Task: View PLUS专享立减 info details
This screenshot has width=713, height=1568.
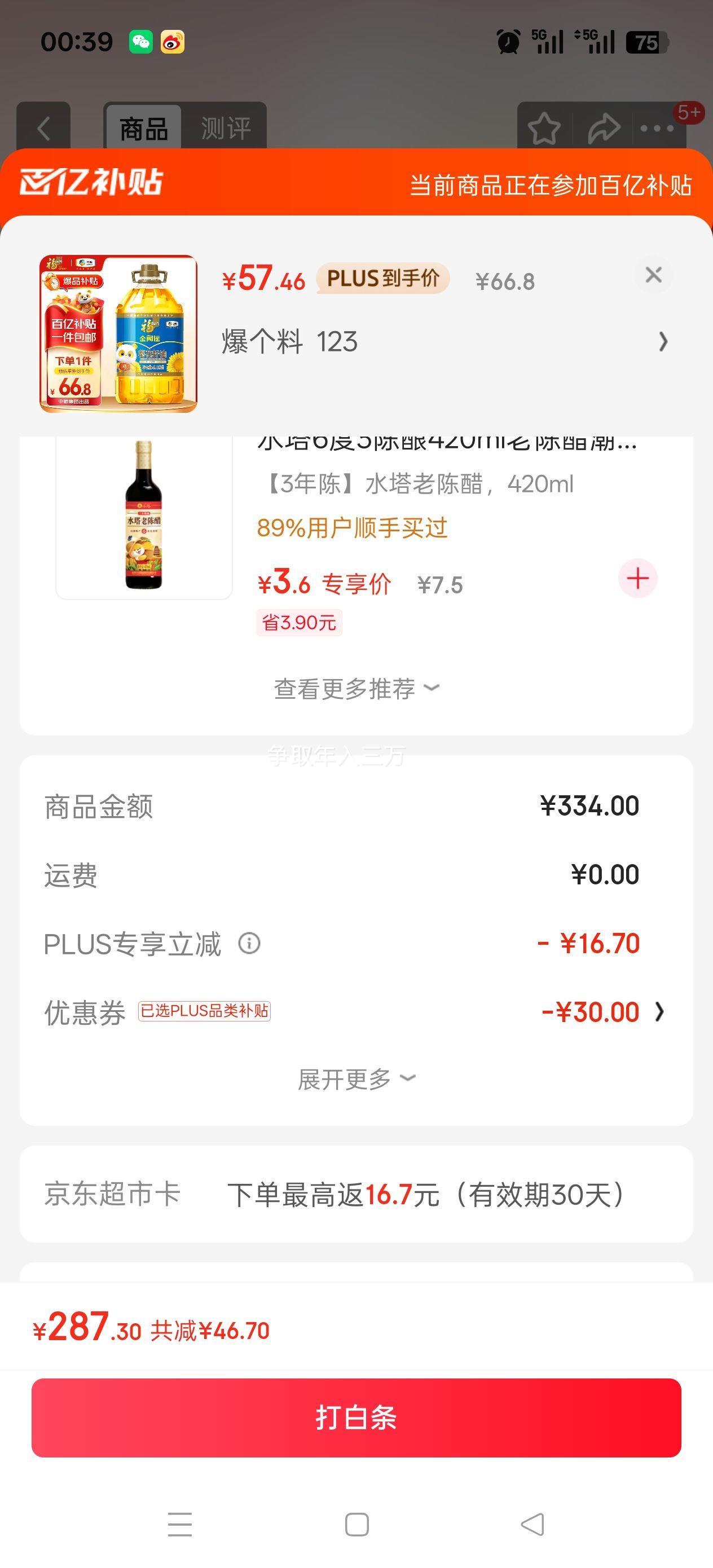Action: 249,944
